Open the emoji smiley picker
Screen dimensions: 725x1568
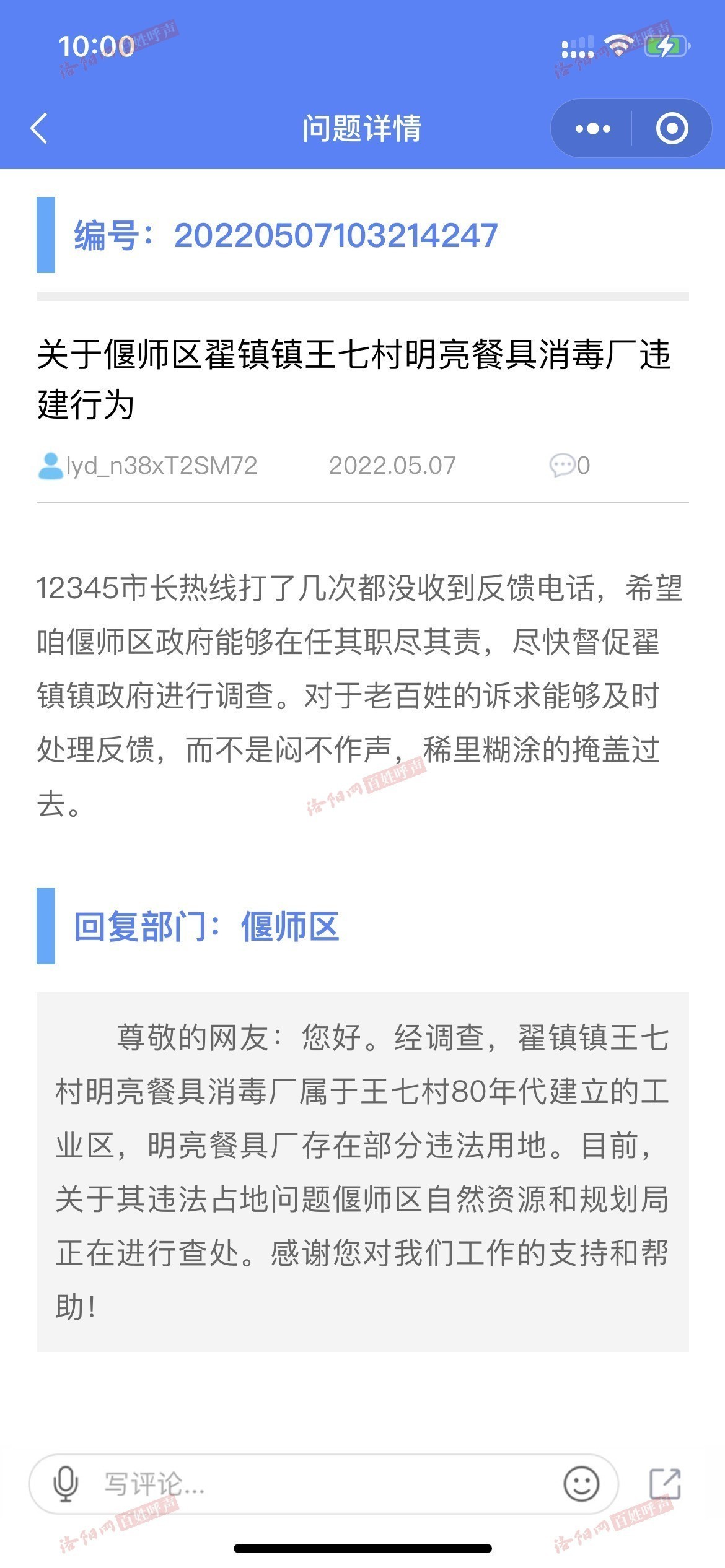581,1484
